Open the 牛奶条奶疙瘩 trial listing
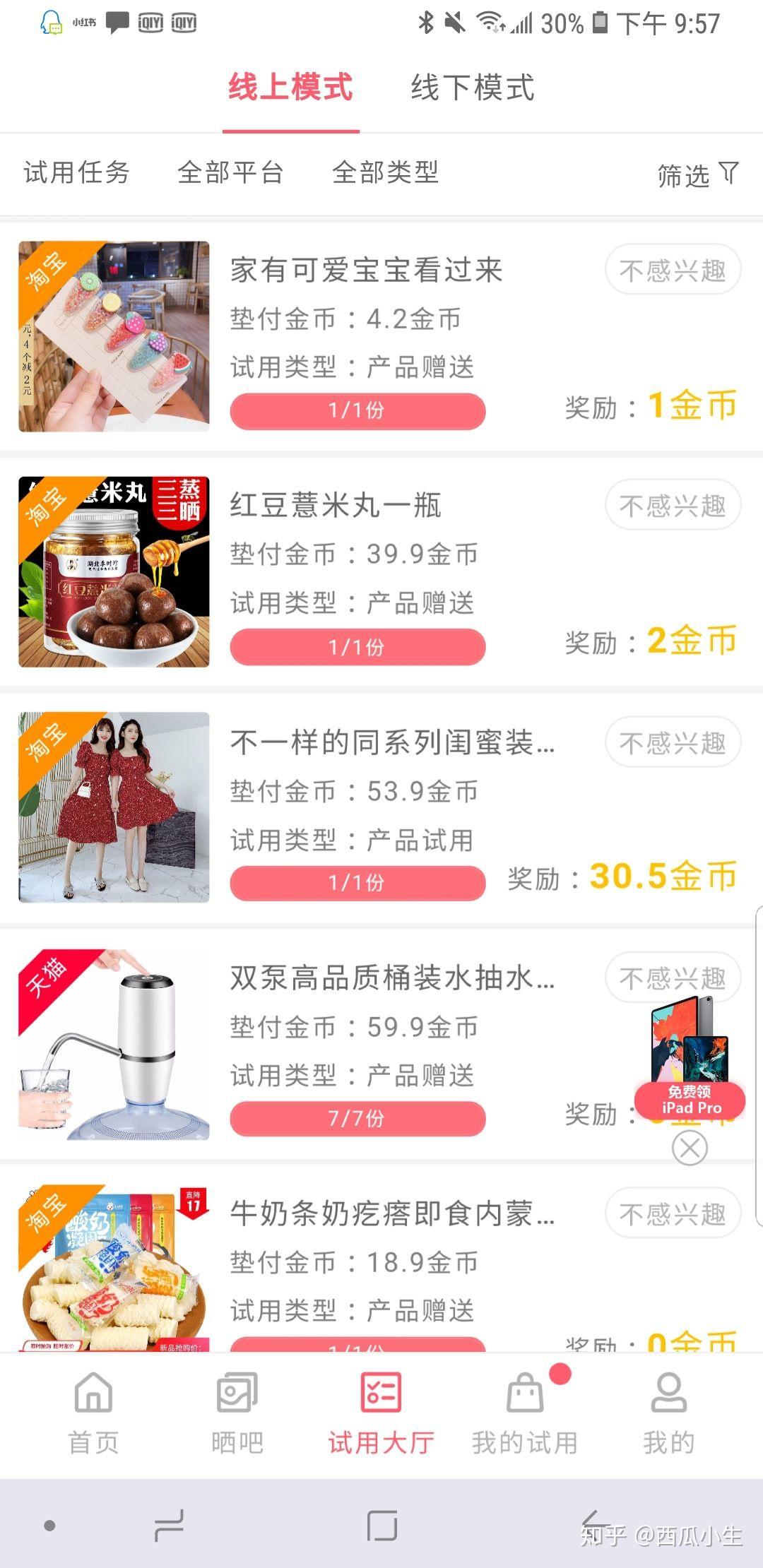 point(392,1213)
